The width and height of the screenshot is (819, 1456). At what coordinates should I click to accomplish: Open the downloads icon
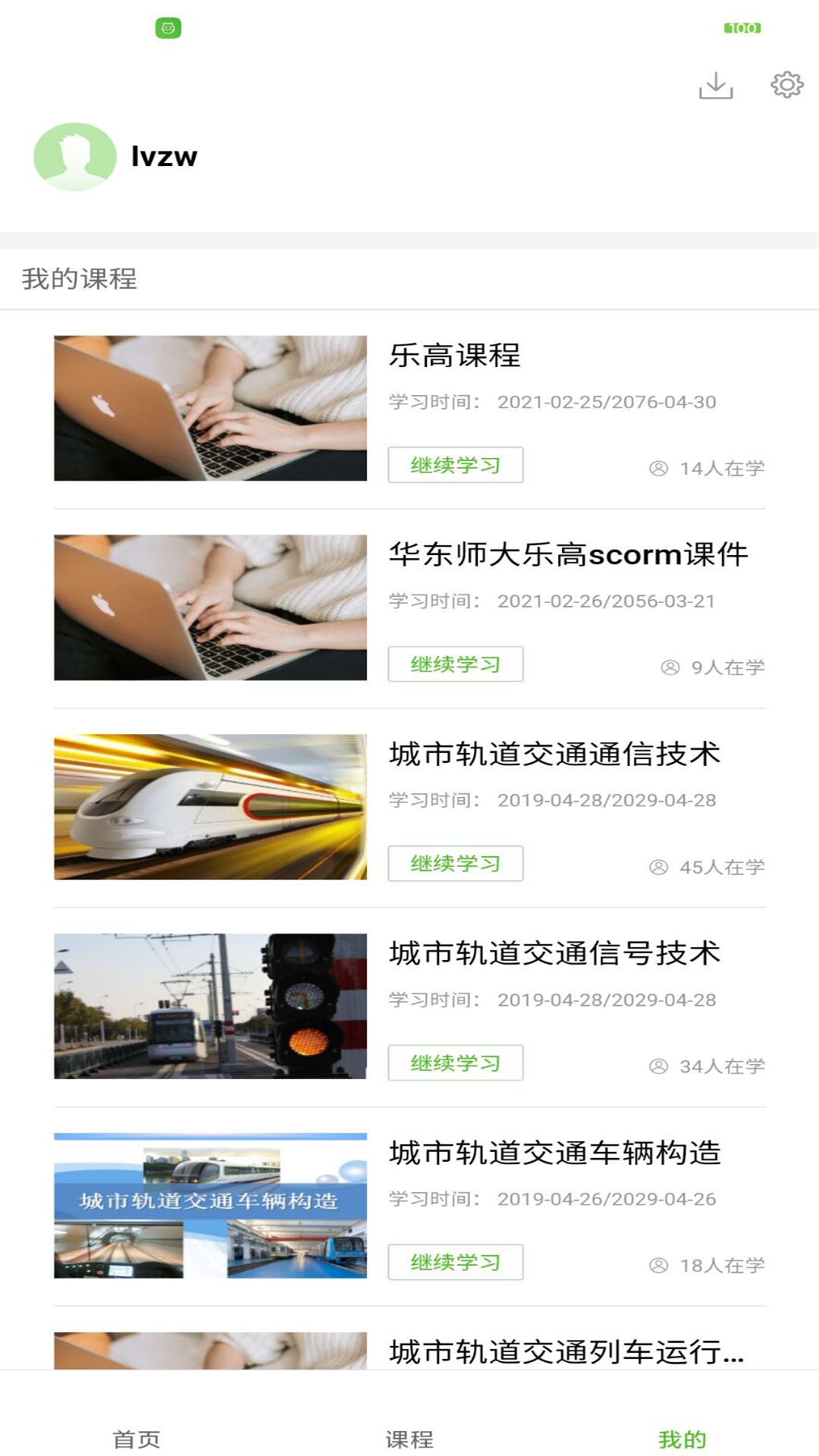(715, 85)
